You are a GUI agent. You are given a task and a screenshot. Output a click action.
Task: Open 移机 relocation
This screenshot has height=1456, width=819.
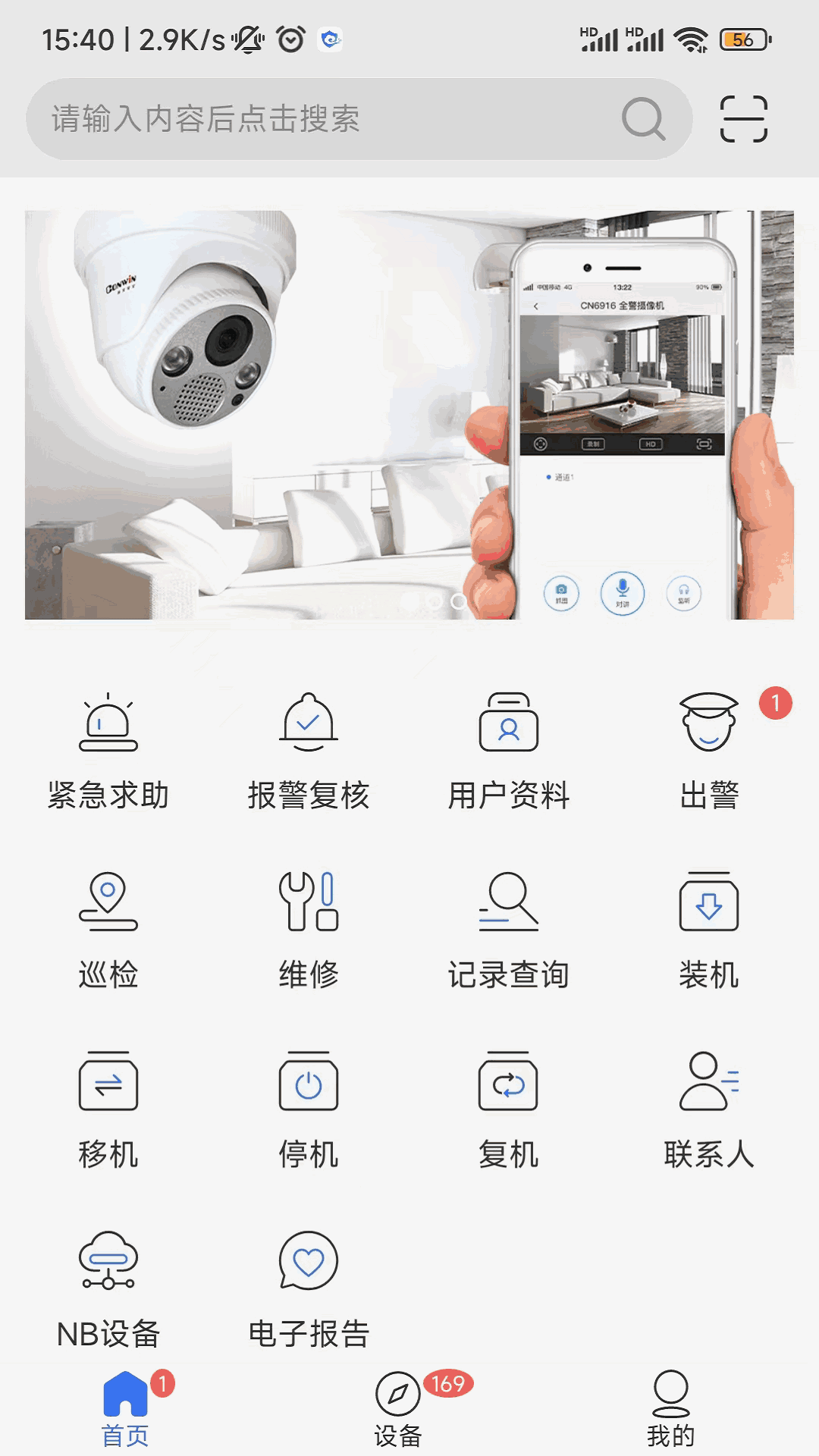pyautogui.click(x=108, y=1110)
